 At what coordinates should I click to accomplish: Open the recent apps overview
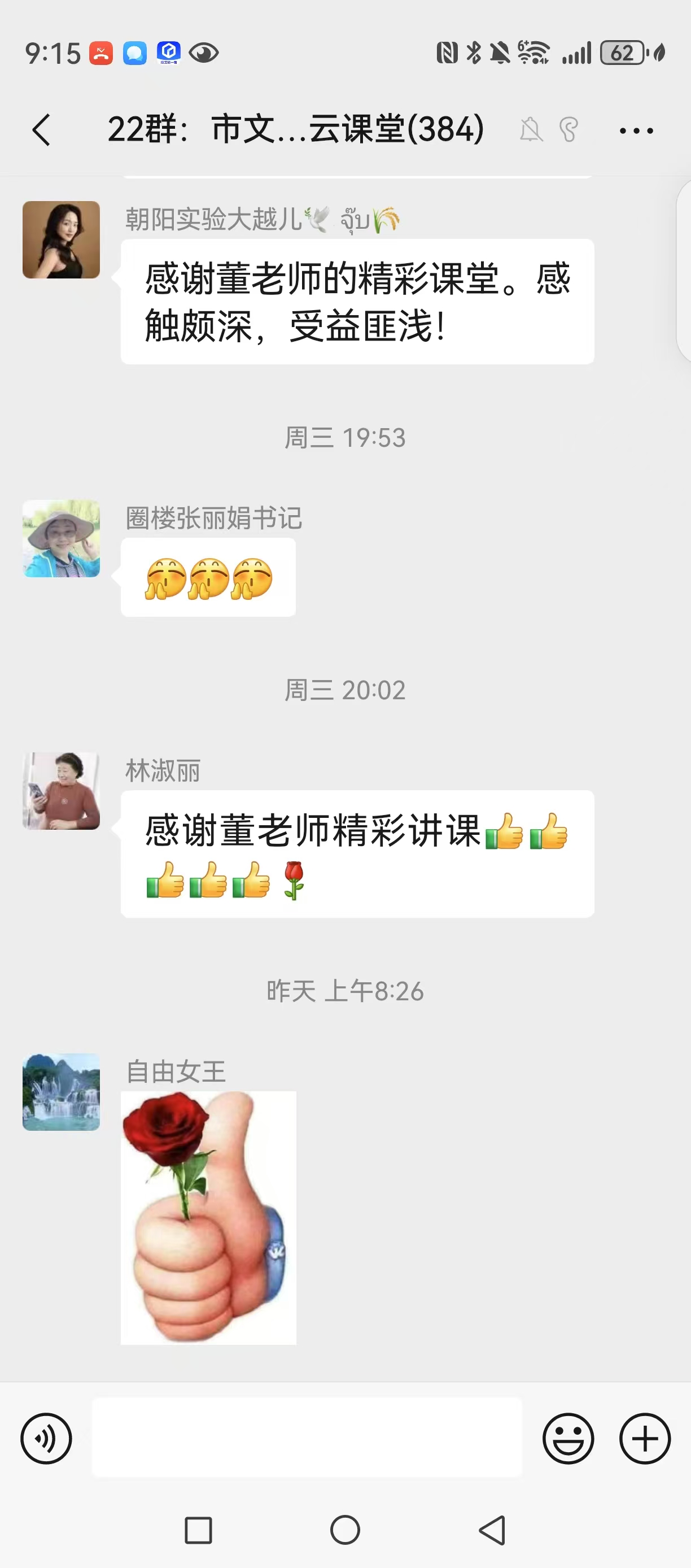pyautogui.click(x=198, y=1530)
